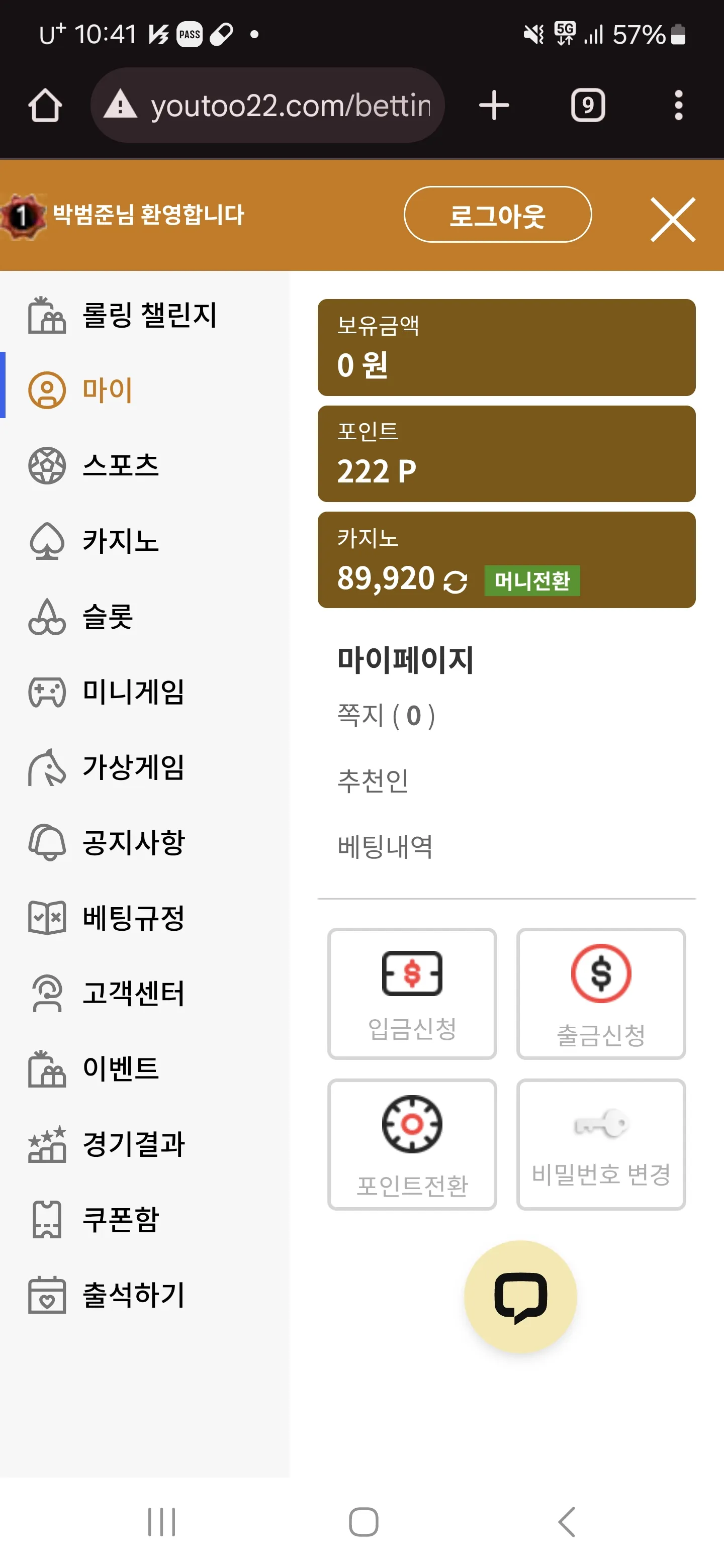Tap the green 머니전환 button

tap(531, 580)
